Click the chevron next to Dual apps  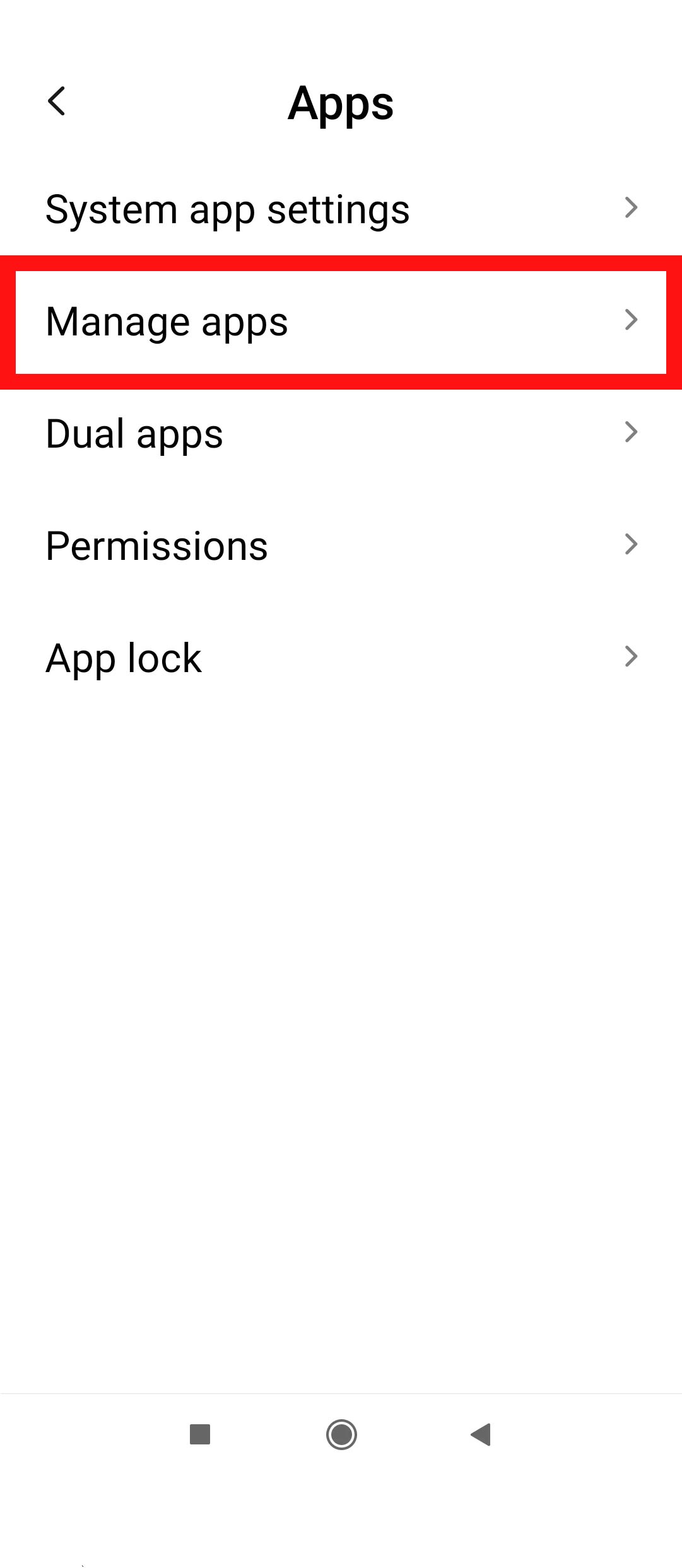632,433
